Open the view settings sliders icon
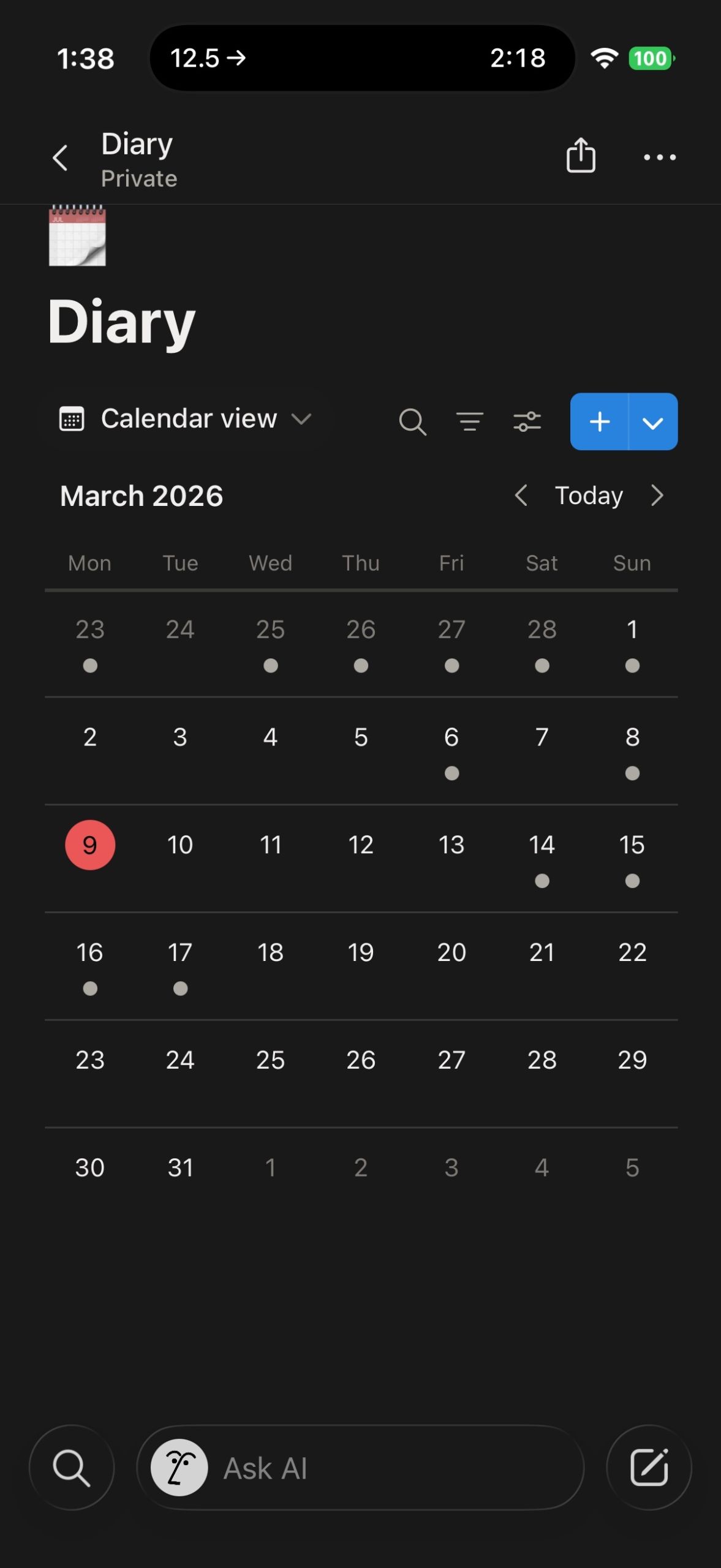The image size is (721, 1568). pyautogui.click(x=527, y=421)
